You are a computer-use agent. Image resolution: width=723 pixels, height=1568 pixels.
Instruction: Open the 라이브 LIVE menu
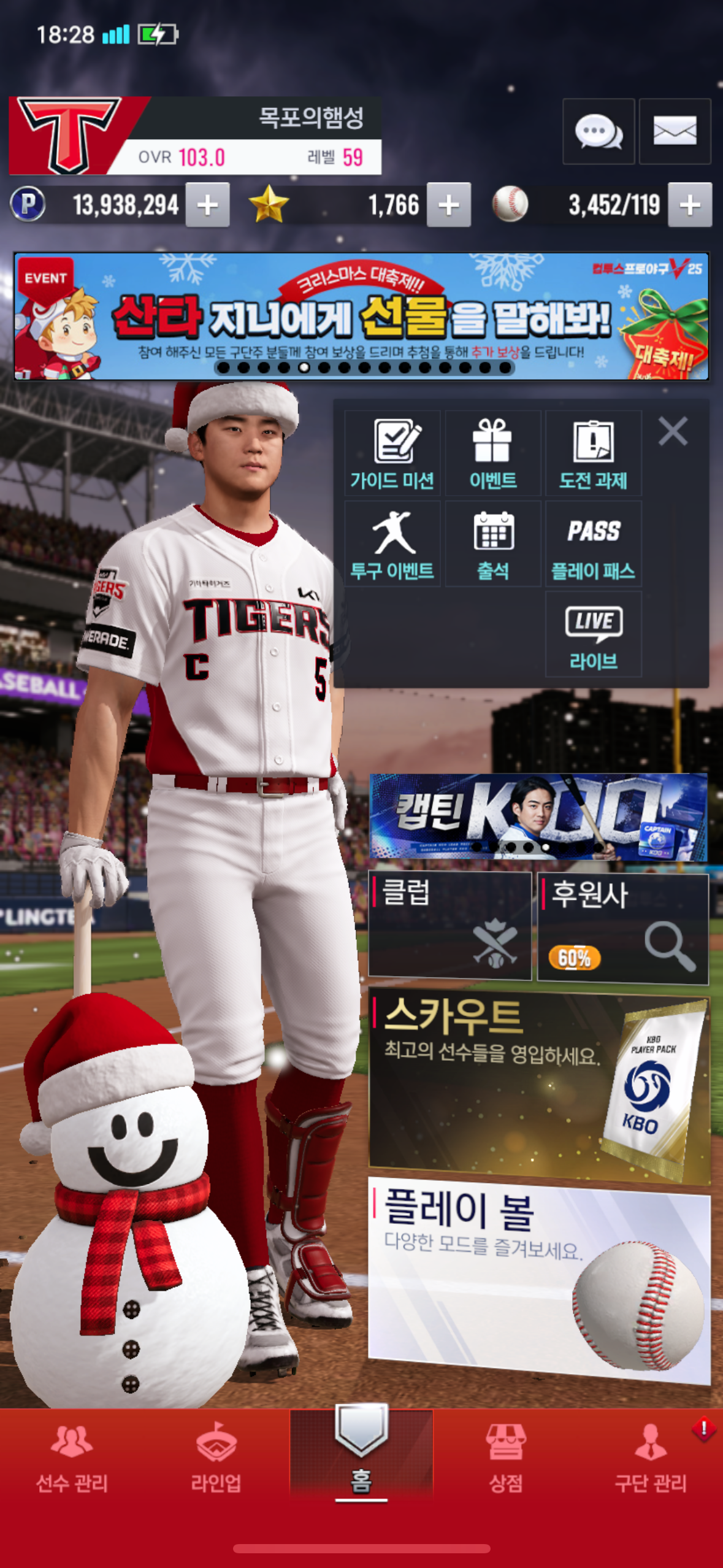(x=593, y=634)
